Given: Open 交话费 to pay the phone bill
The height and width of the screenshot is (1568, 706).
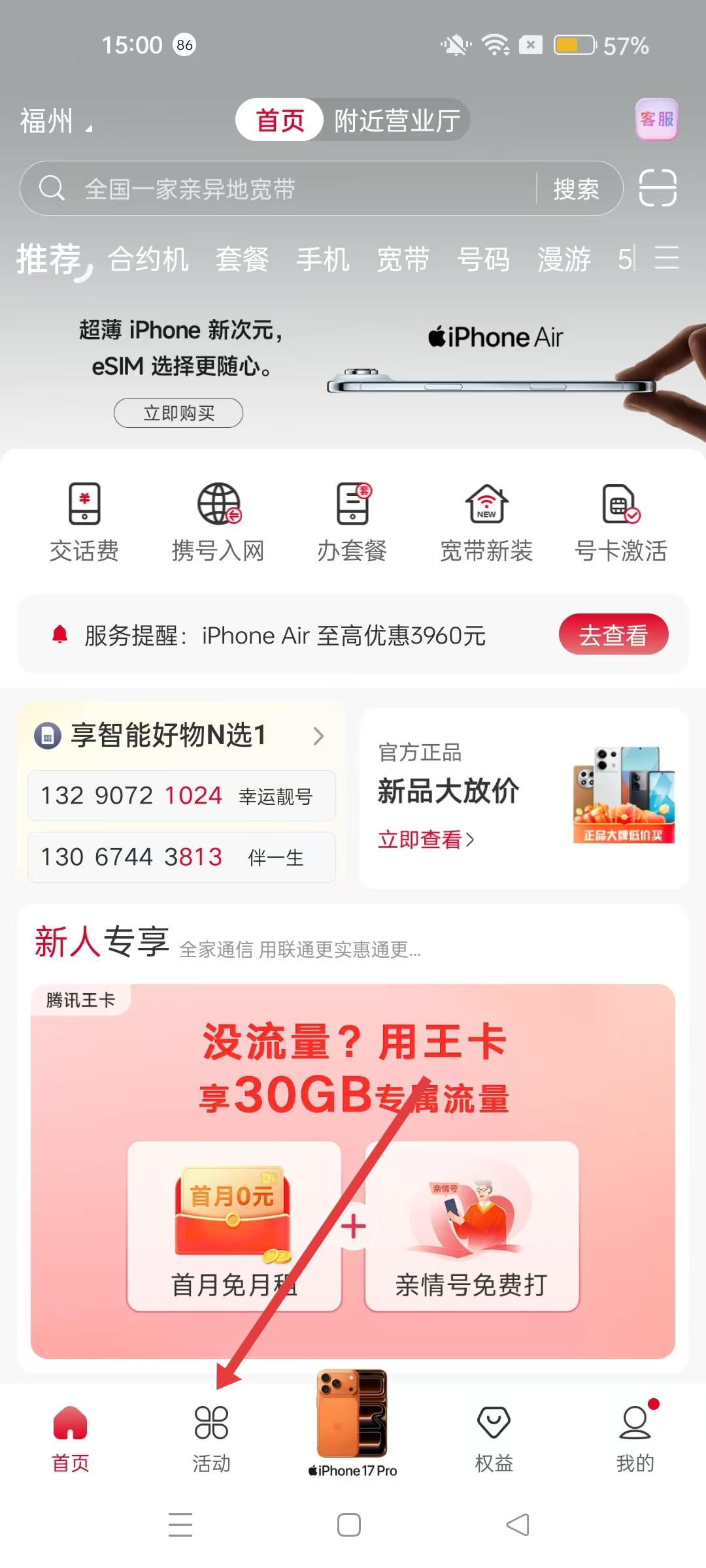Looking at the screenshot, I should 84,522.
